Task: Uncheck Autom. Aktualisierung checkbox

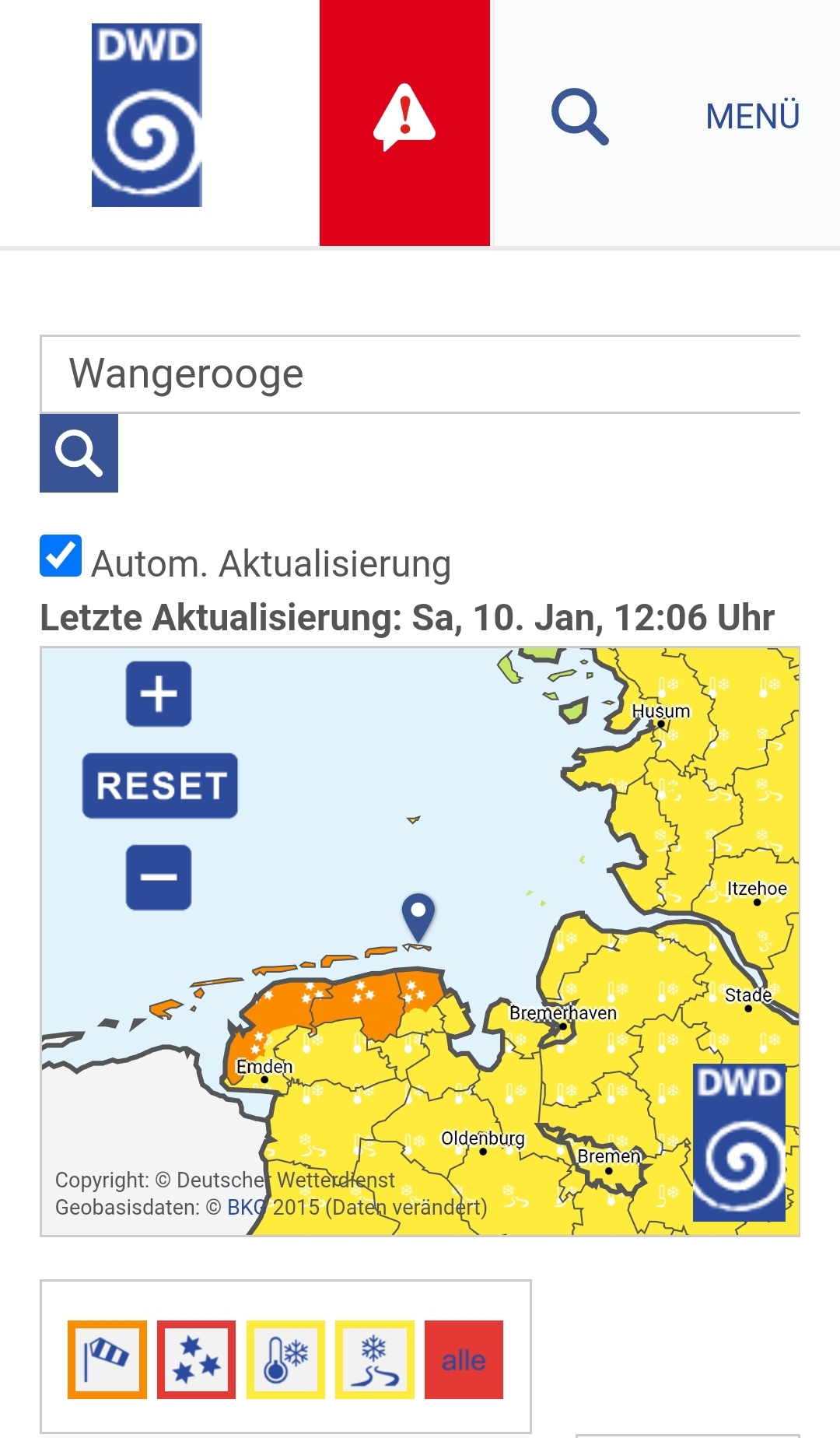Action: click(x=61, y=556)
